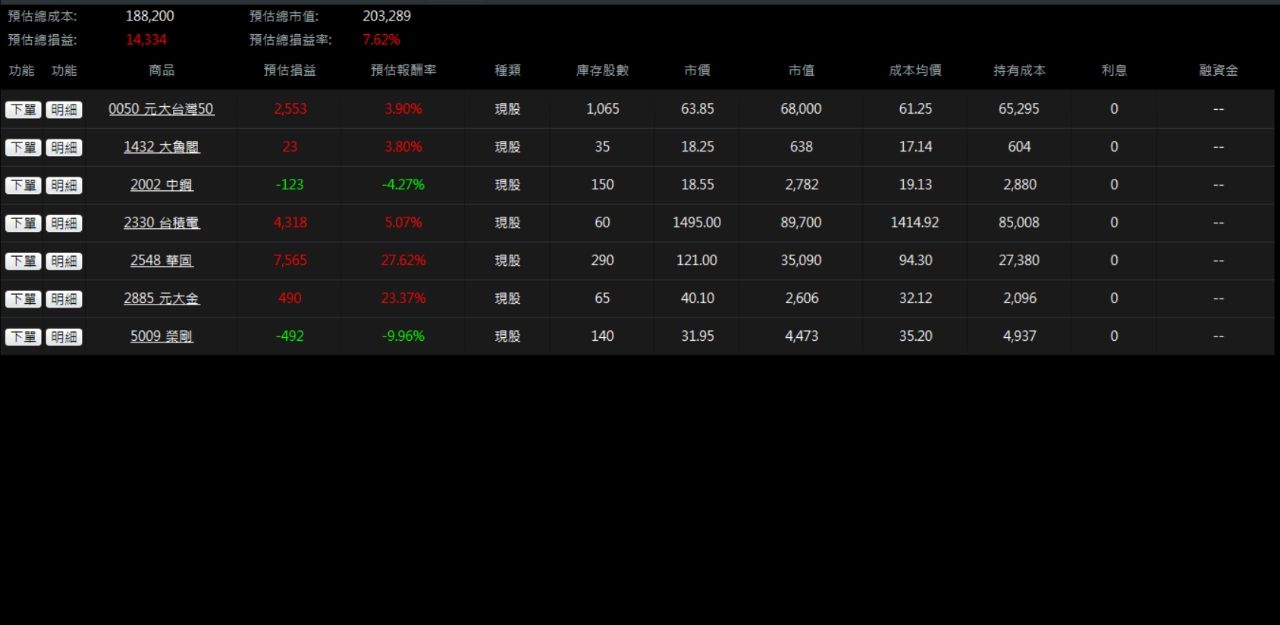Viewport: 1280px width, 625px height.
Task: Open the 1432 大魯閣 stock link
Action: pos(161,147)
